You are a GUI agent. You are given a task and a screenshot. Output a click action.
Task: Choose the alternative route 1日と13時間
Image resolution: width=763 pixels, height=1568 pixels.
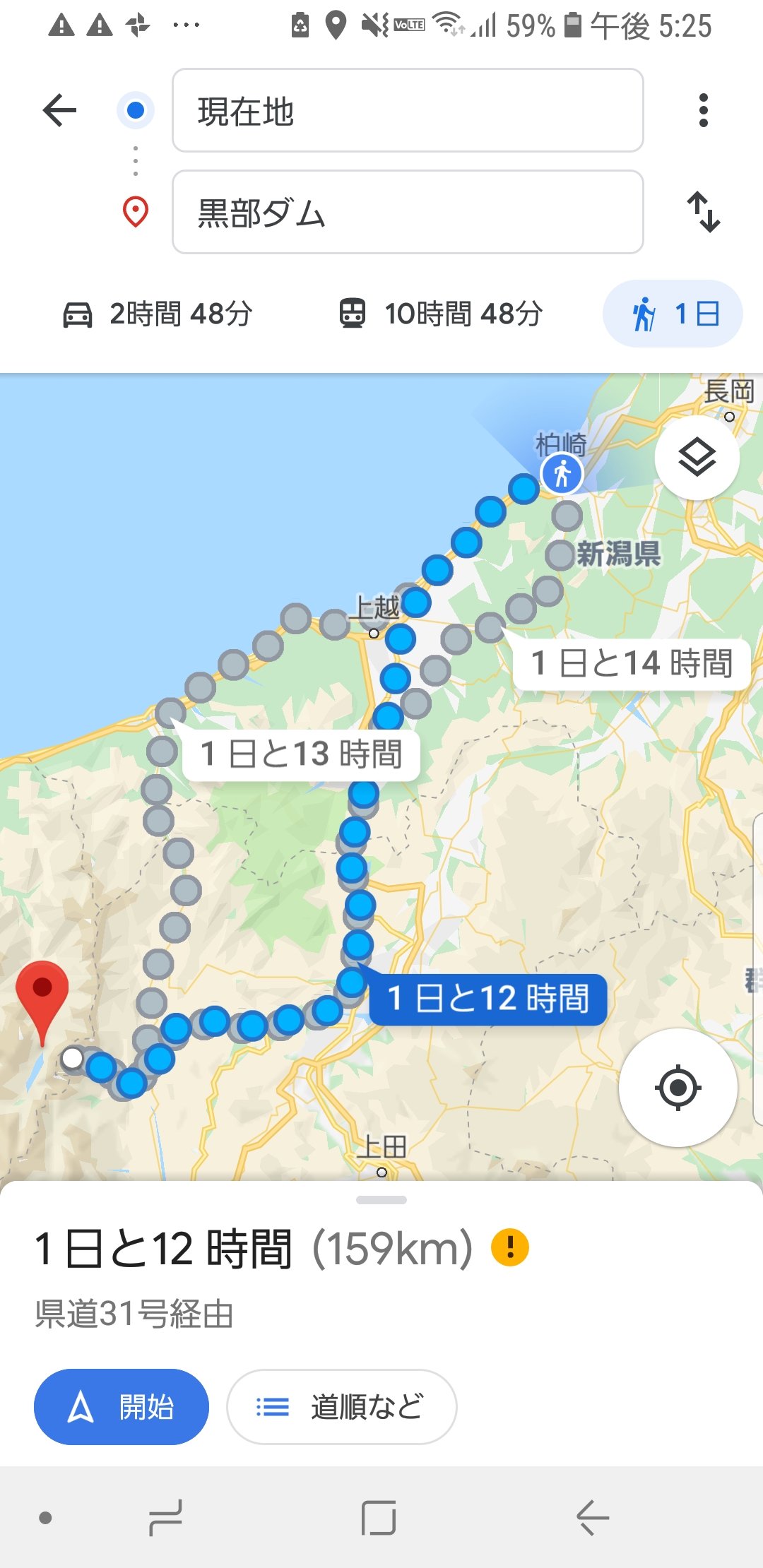point(301,754)
